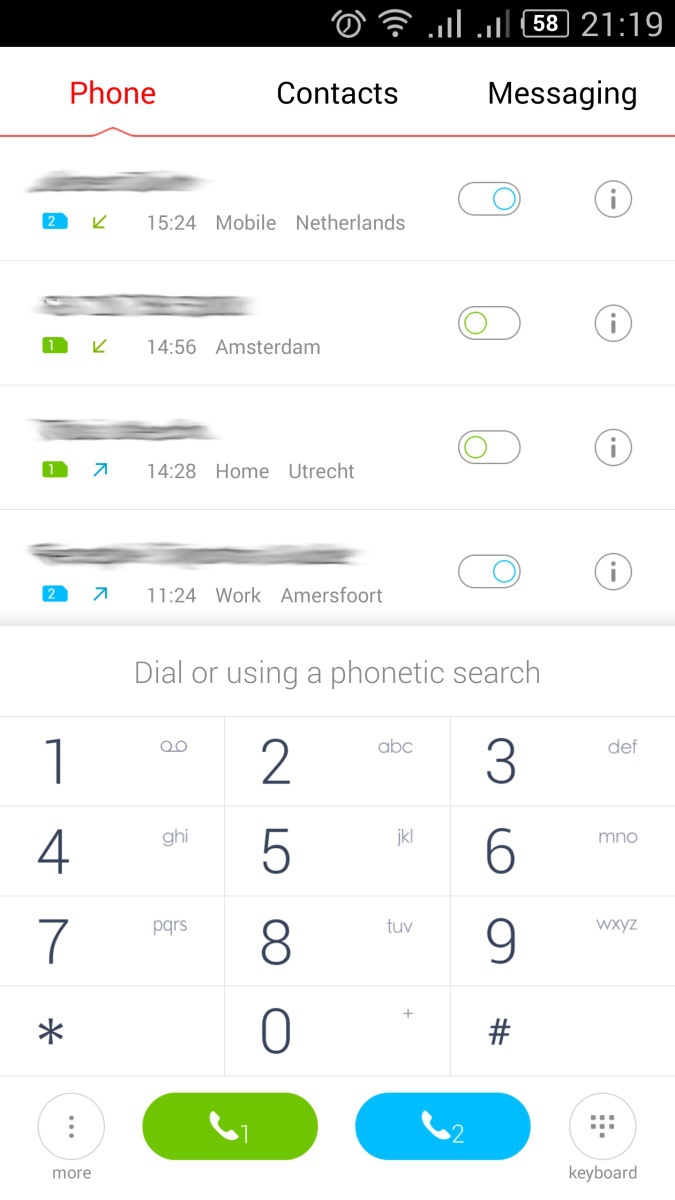Tap the hash key on dialpad
The height and width of the screenshot is (1200, 675).
[x=563, y=1031]
